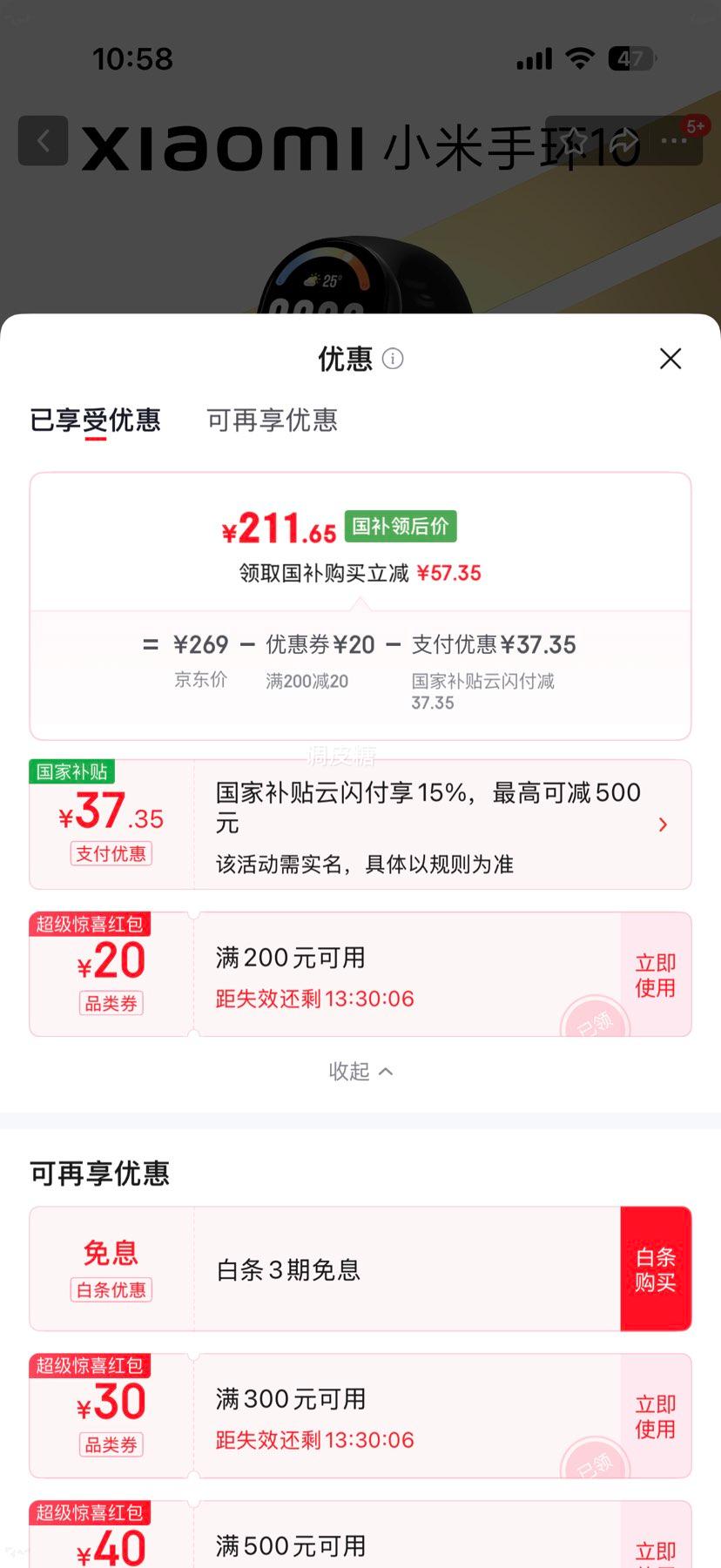Screen dimensions: 721x1568
Task: Tap the star icon to favorite the product
Action: point(574,141)
